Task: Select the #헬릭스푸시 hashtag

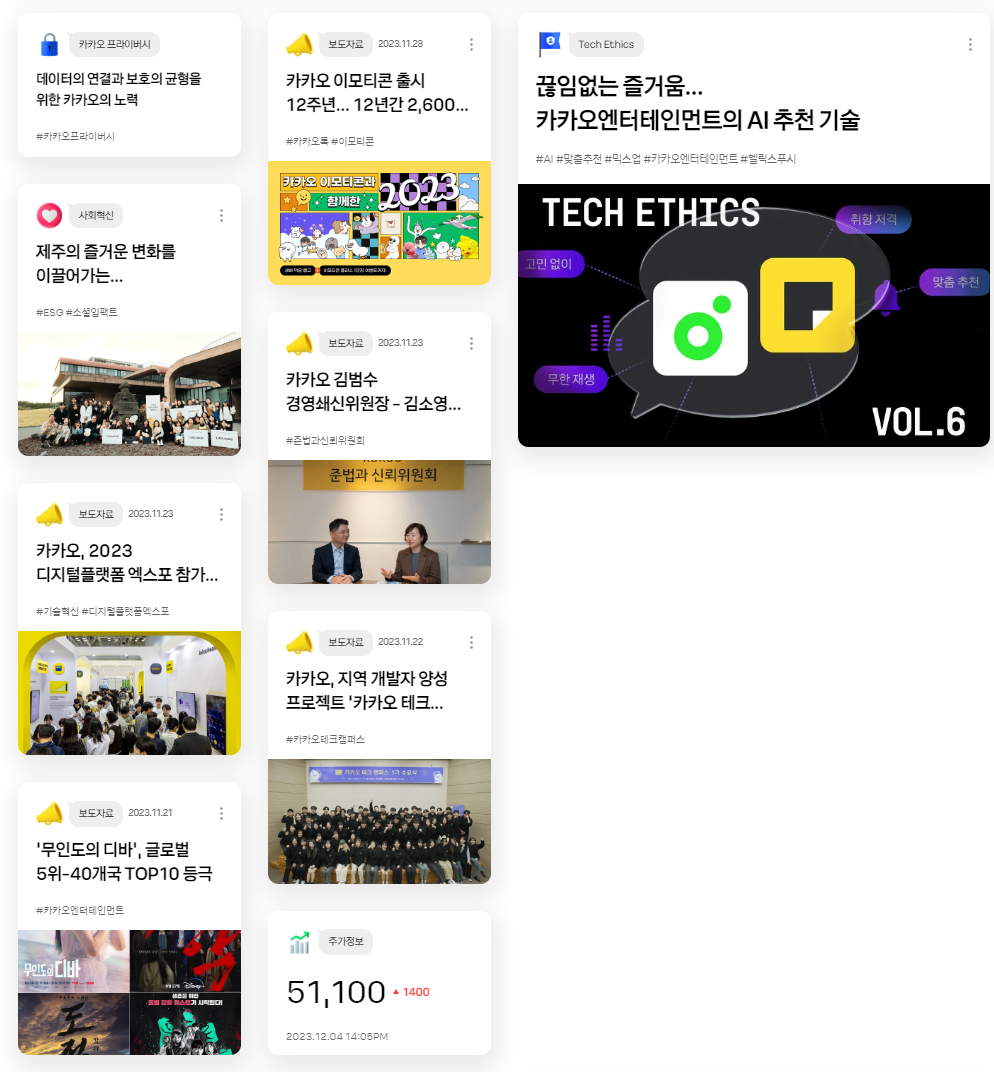Action: tap(768, 159)
